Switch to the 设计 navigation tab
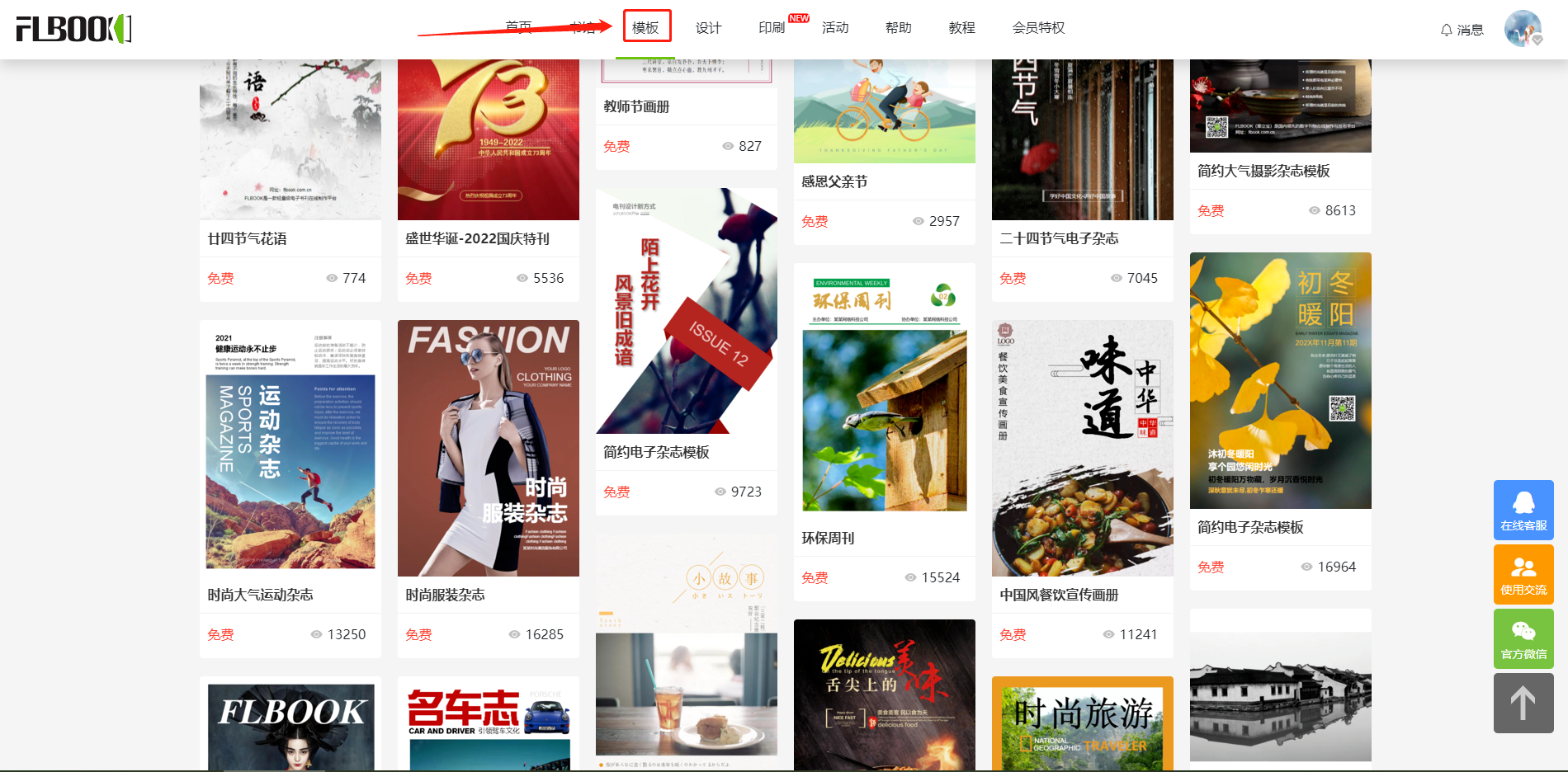This screenshot has height=772, width=1568. coord(708,27)
